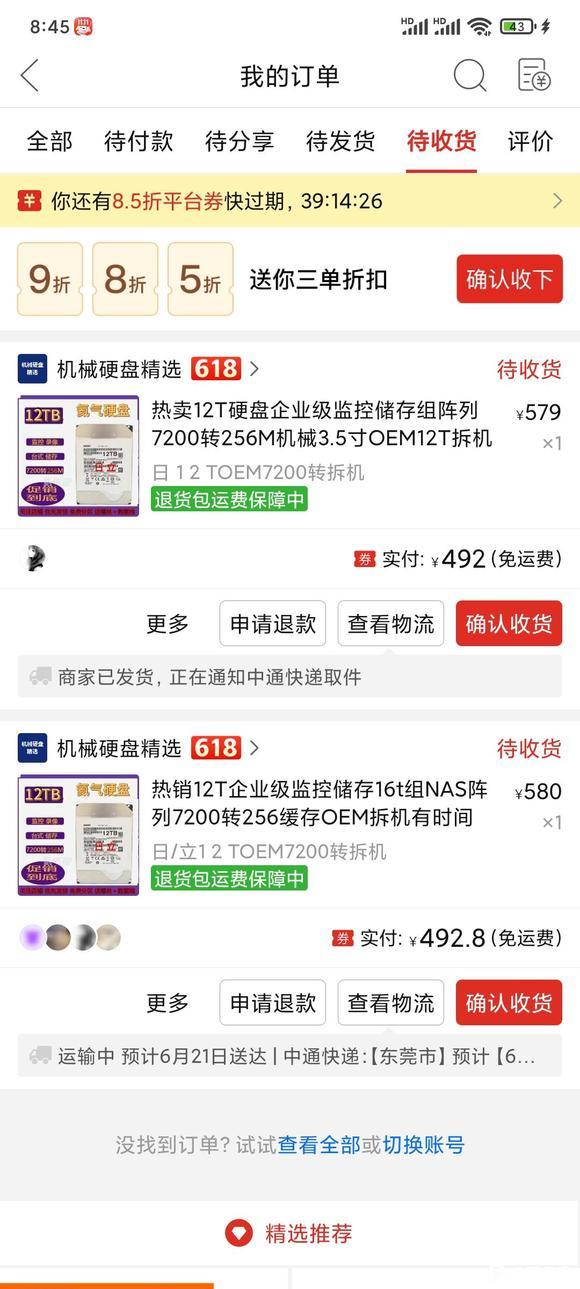580x1289 pixels.
Task: Tap the 切换账号 link
Action: 423,1145
